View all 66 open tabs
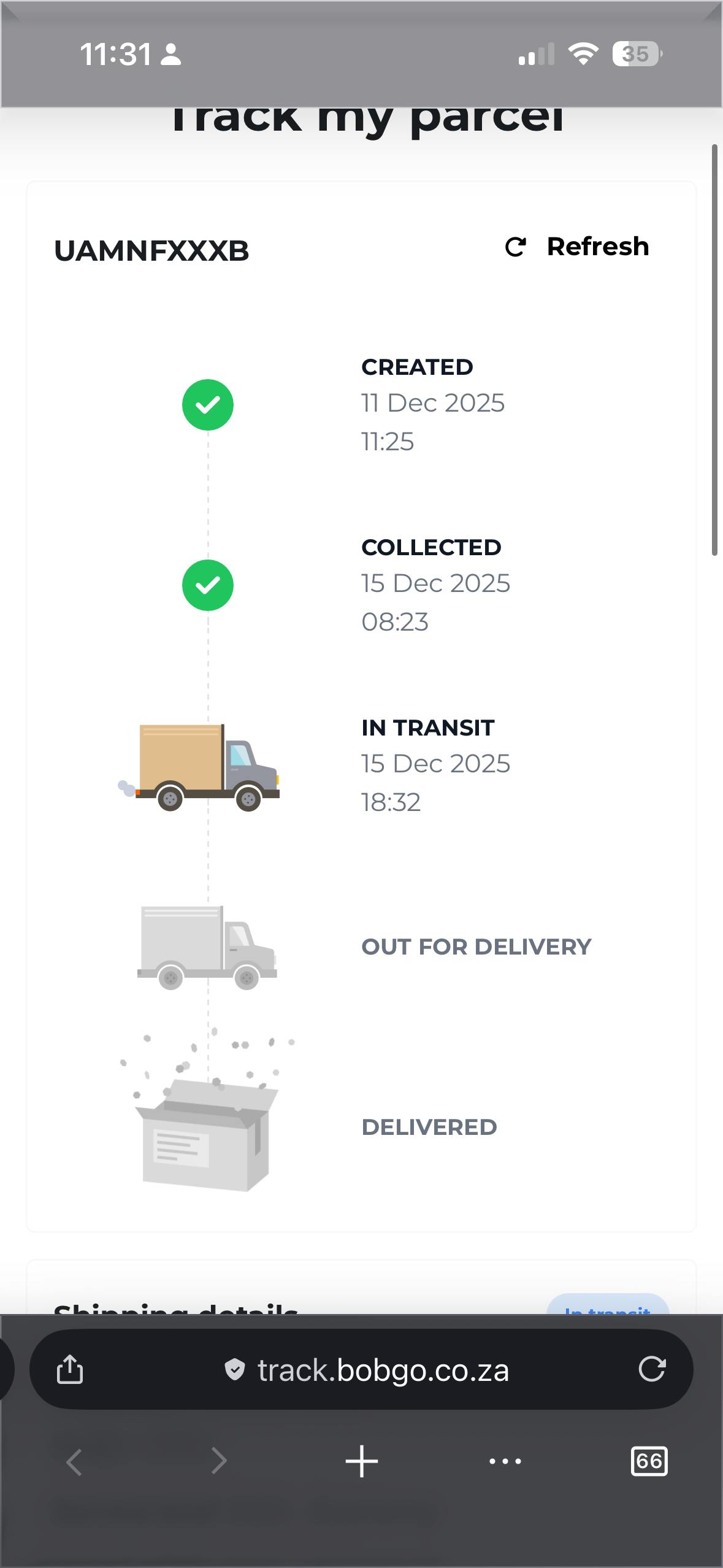This screenshot has width=723, height=1568. (649, 1461)
